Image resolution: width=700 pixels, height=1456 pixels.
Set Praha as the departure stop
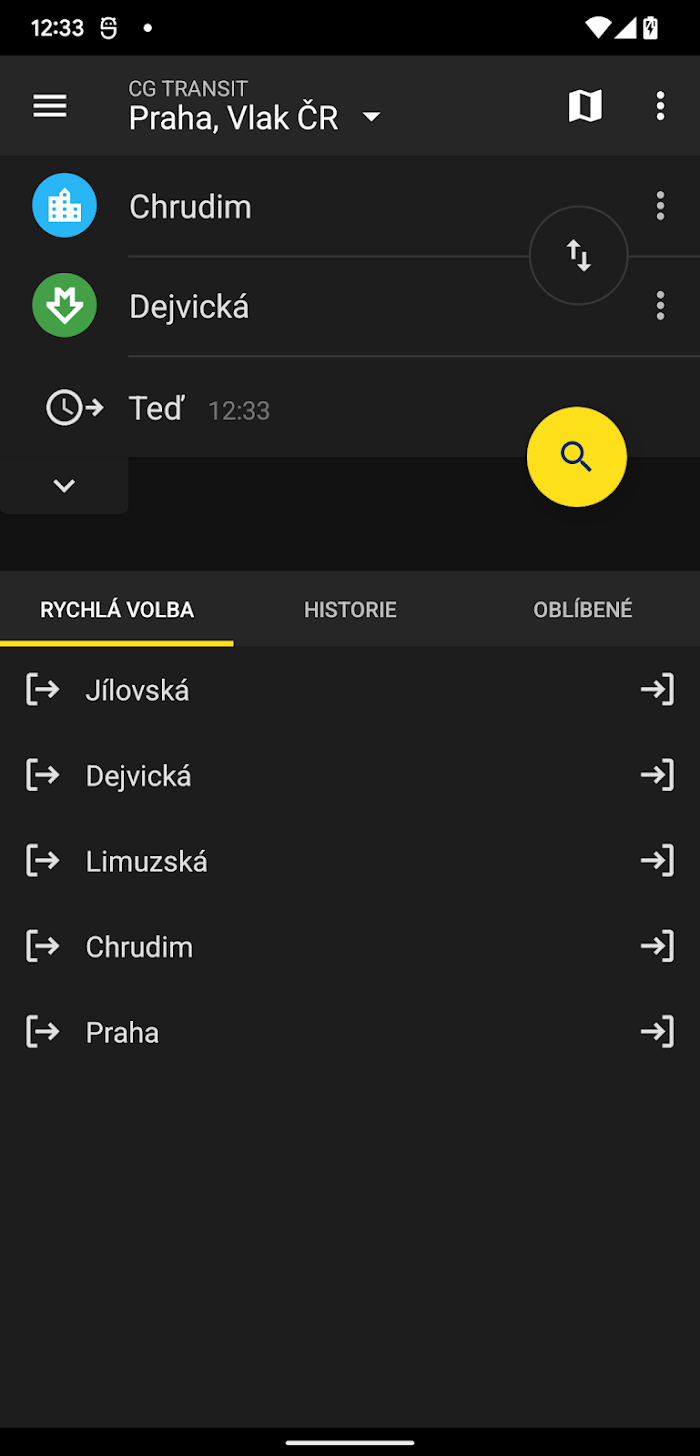pyautogui.click(x=43, y=1031)
